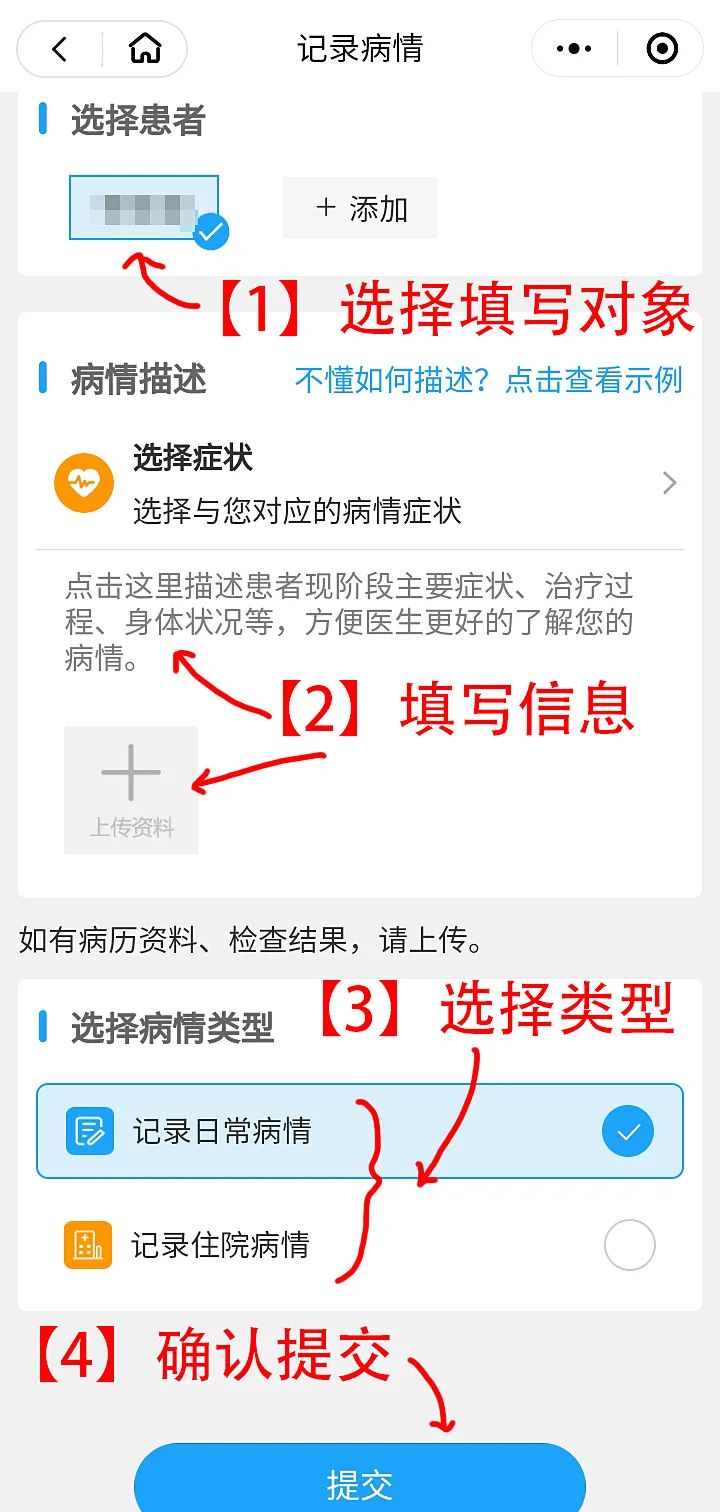Open the 点击查看示例 description example link
The image size is (720, 1512).
coord(489,380)
